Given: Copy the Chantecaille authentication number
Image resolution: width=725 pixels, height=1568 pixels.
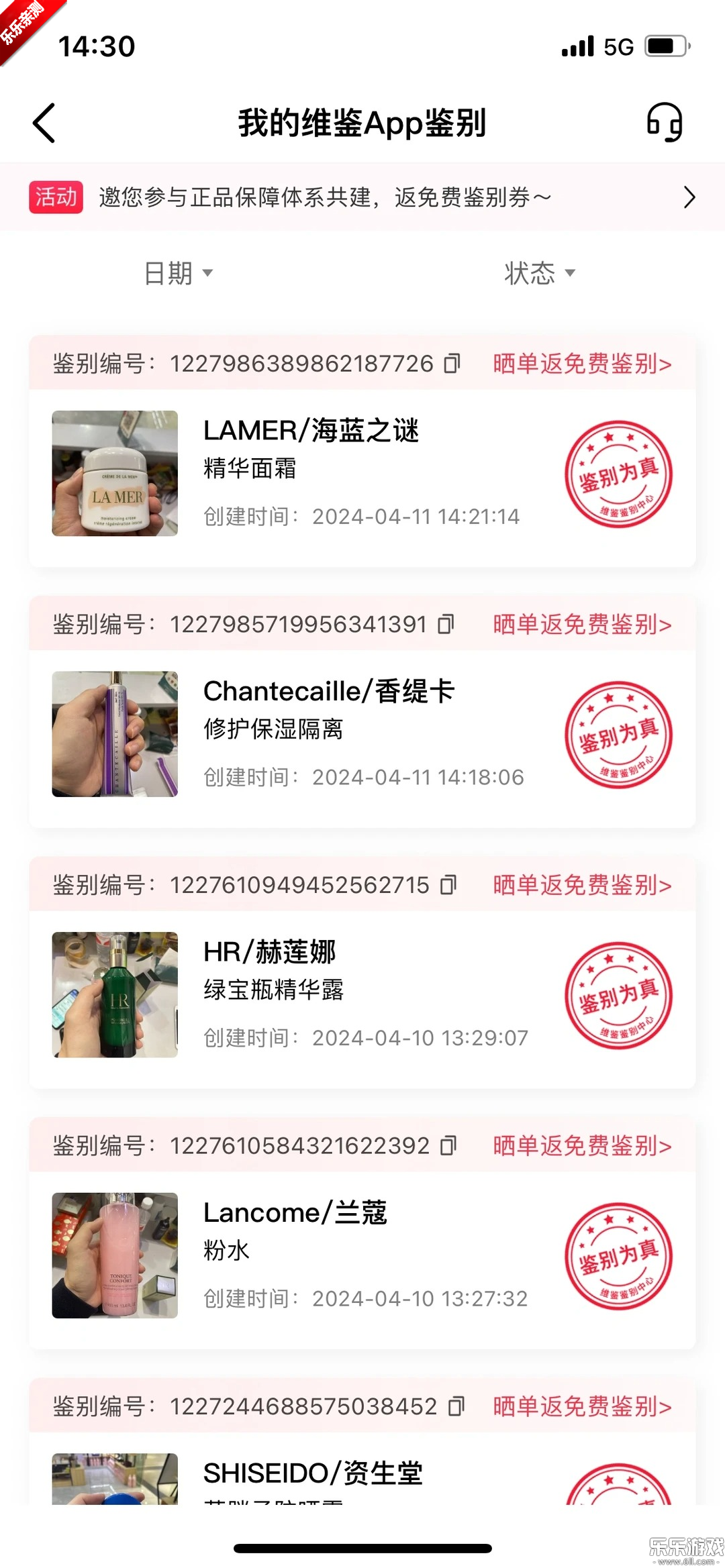Looking at the screenshot, I should [x=446, y=625].
